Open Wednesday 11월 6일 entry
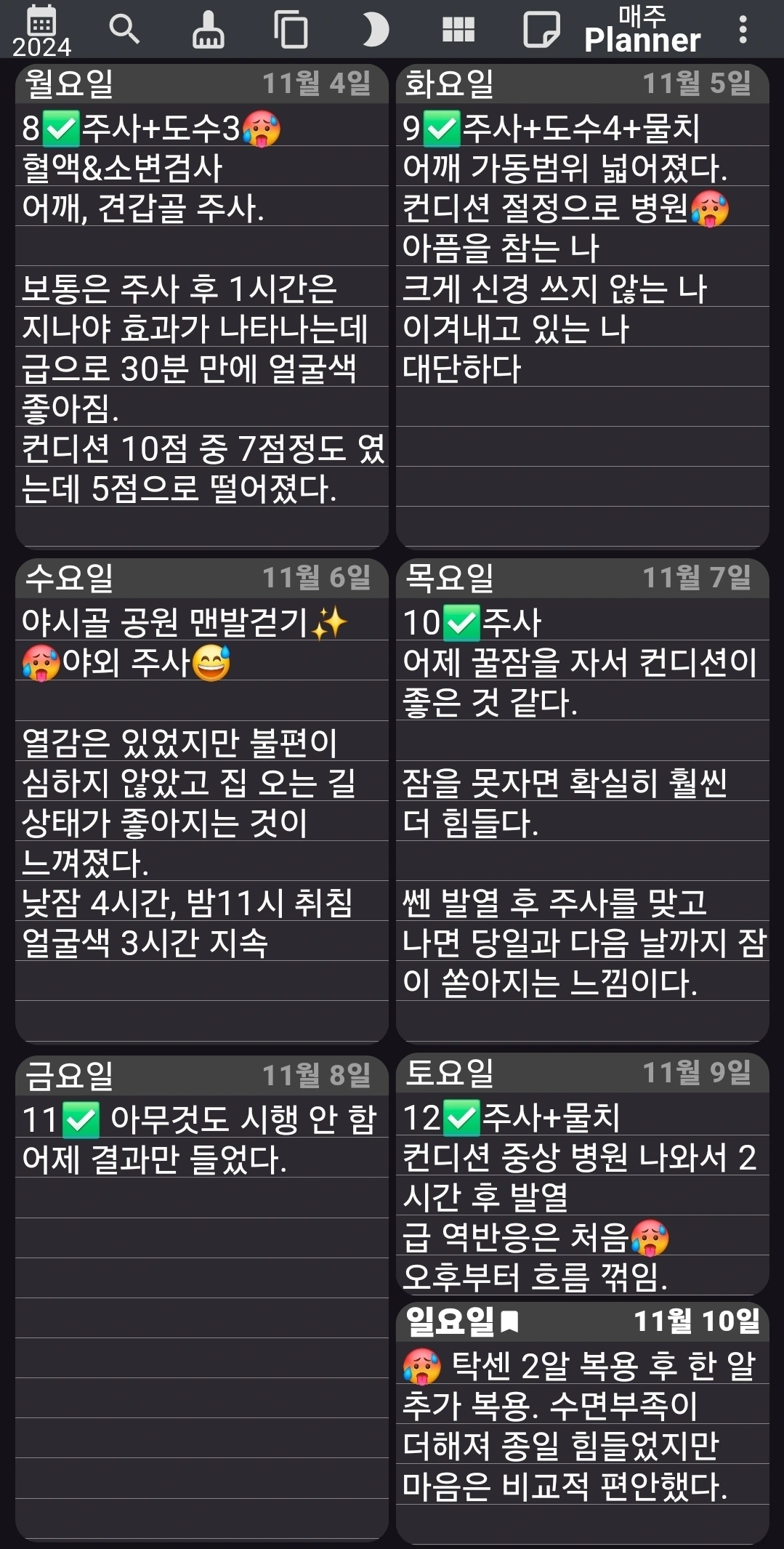784x1549 pixels. [x=202, y=801]
